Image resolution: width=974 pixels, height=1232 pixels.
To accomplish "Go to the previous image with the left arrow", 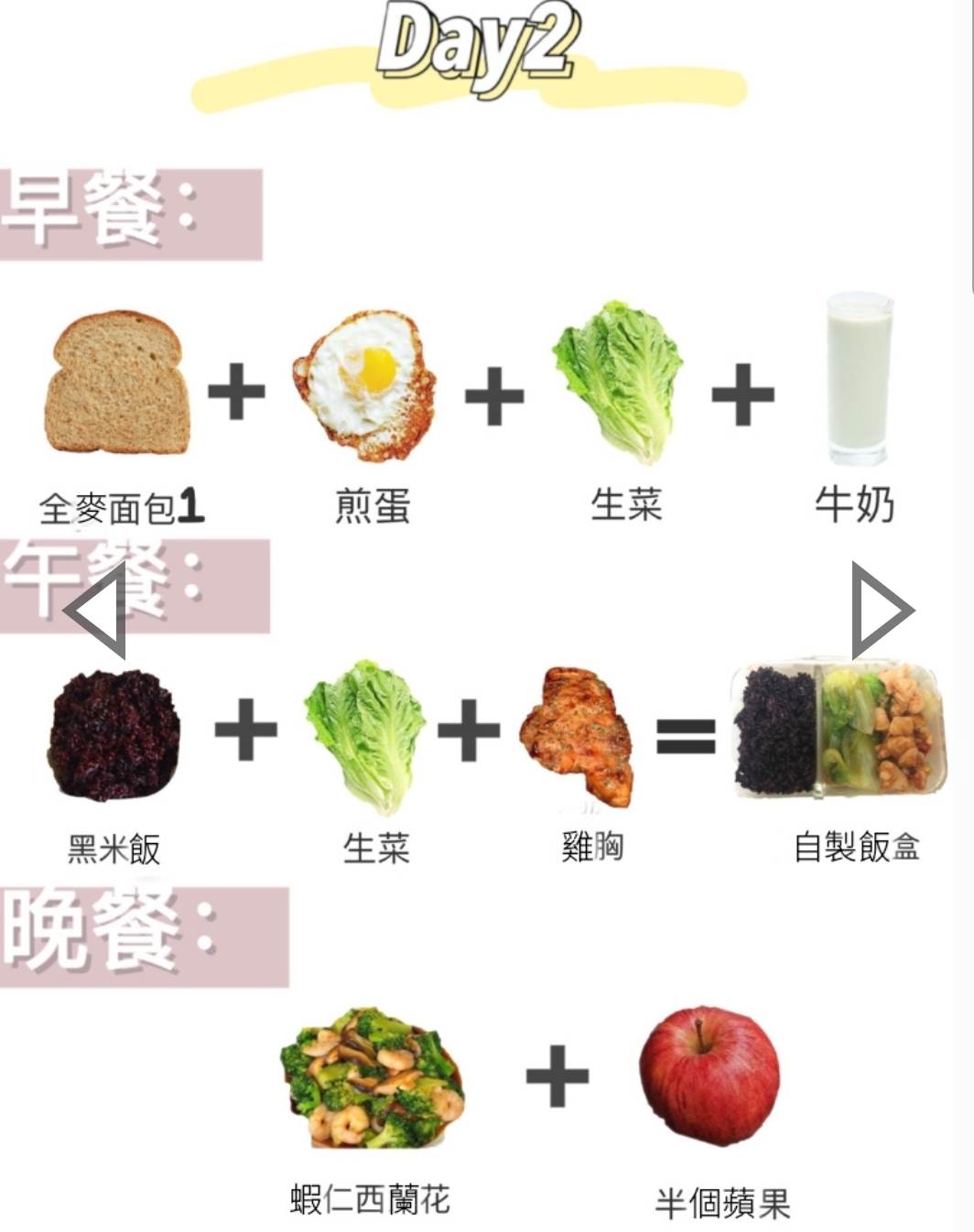I will point(95,610).
